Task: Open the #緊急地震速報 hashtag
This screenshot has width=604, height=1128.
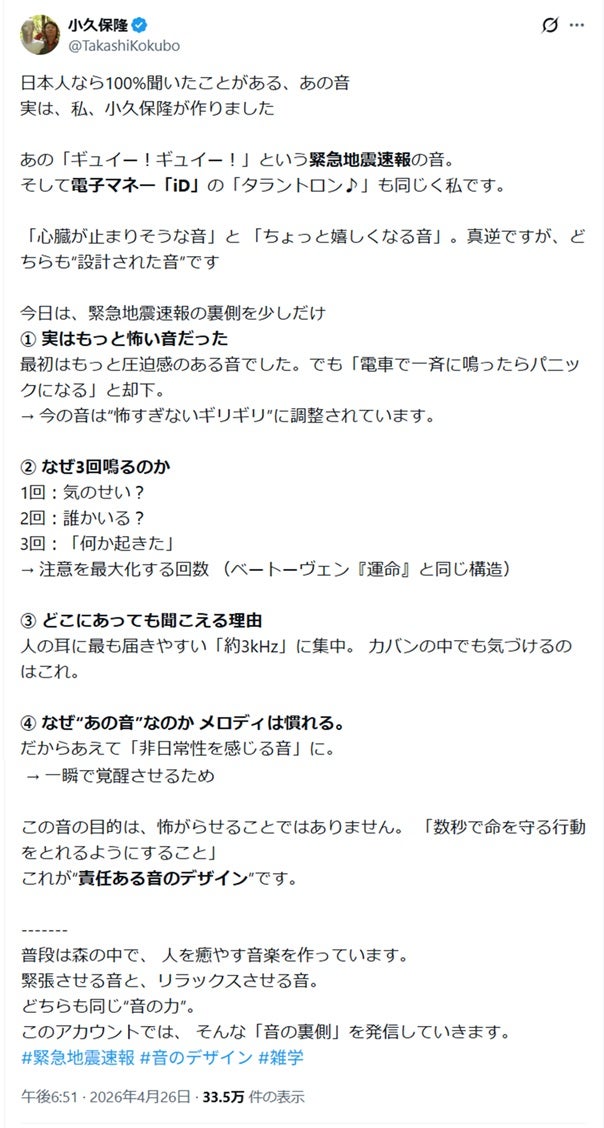Action: (x=78, y=1057)
